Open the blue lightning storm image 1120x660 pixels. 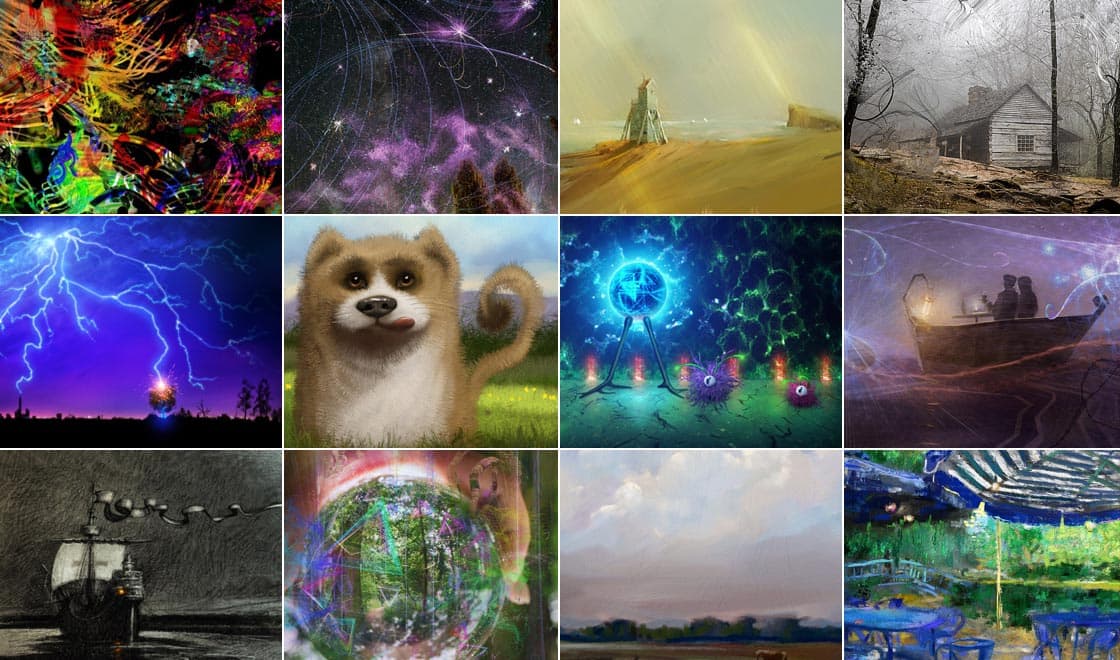click(140, 332)
